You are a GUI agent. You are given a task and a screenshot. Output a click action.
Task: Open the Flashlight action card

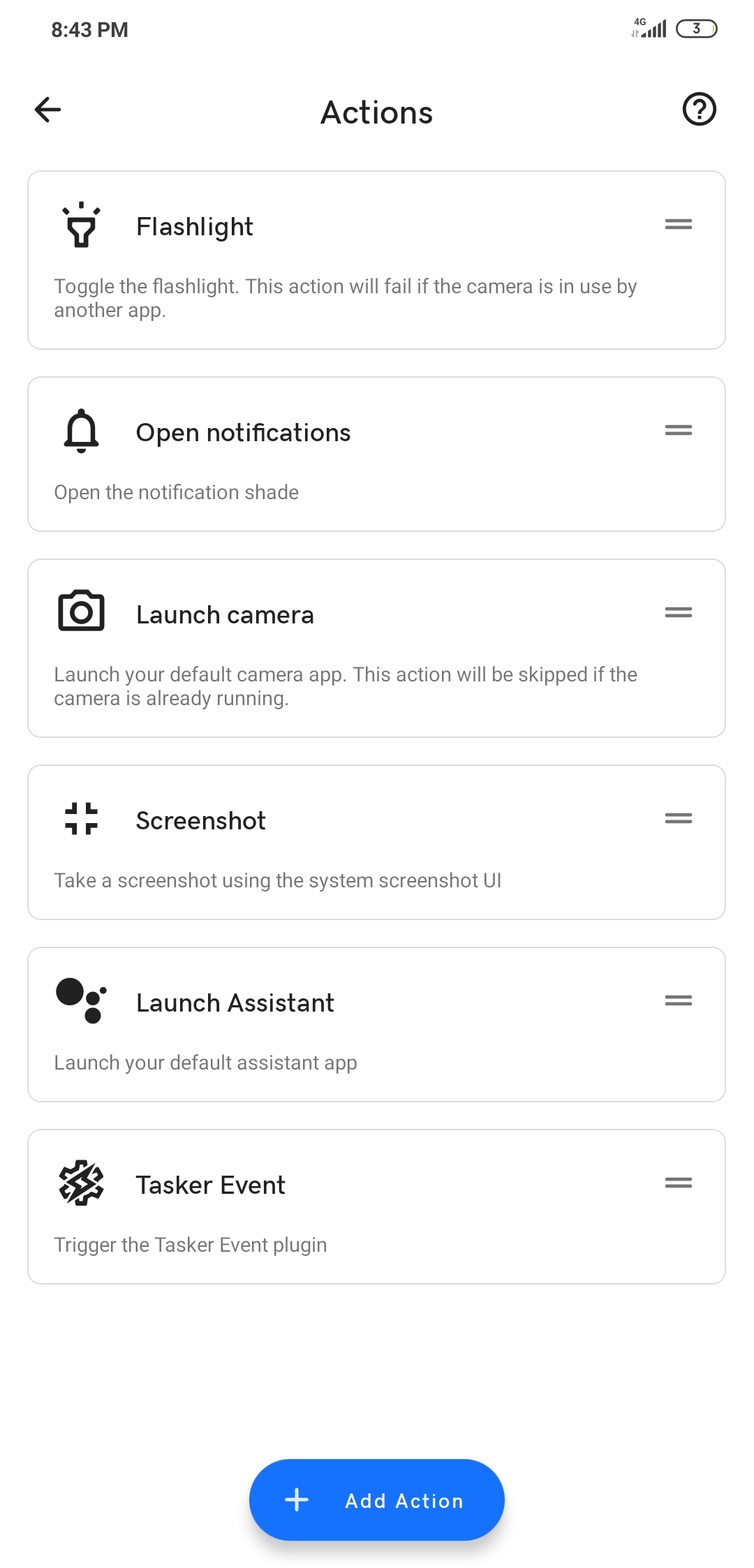tap(377, 260)
